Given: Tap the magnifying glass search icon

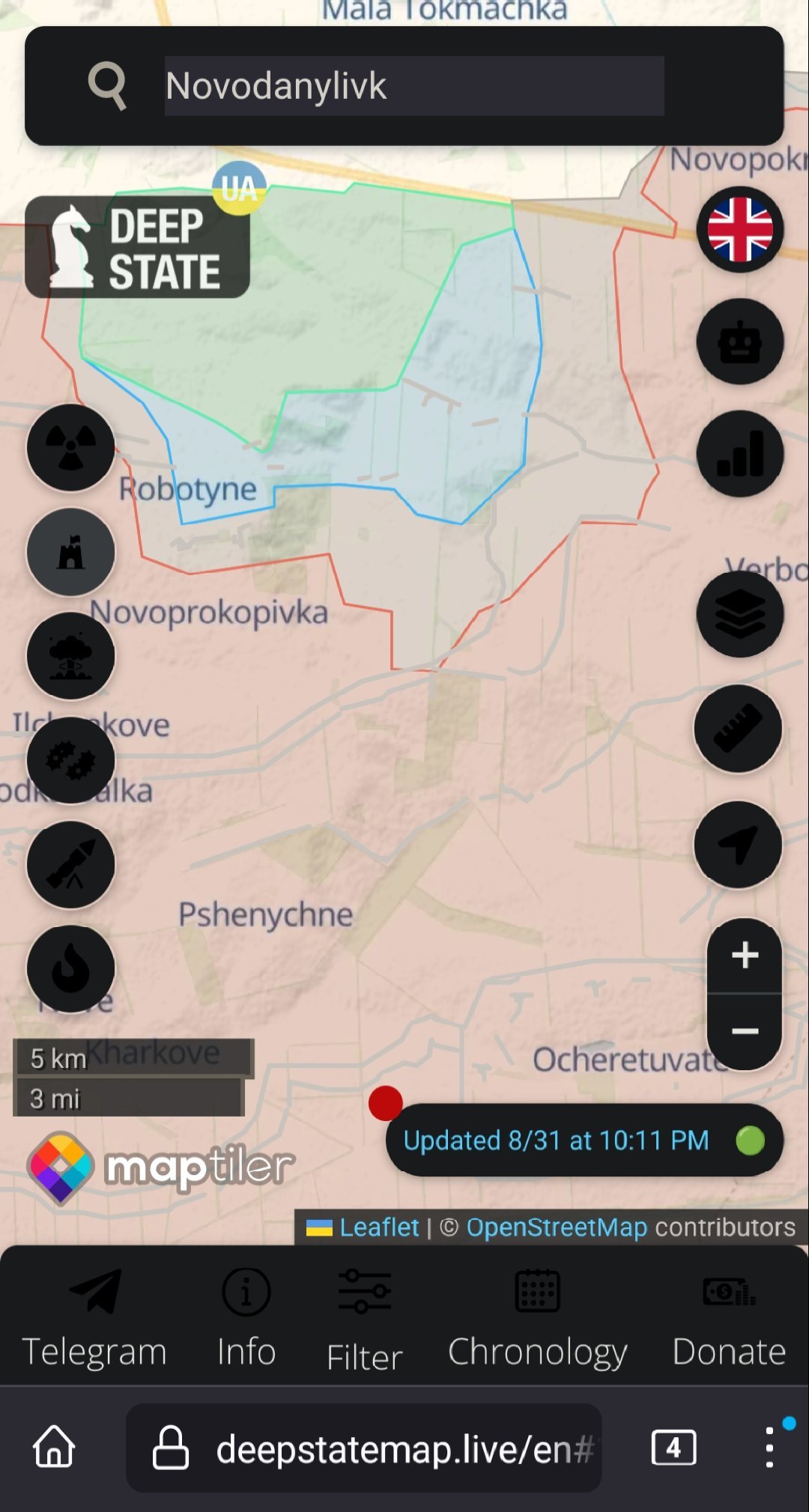Looking at the screenshot, I should point(108,86).
